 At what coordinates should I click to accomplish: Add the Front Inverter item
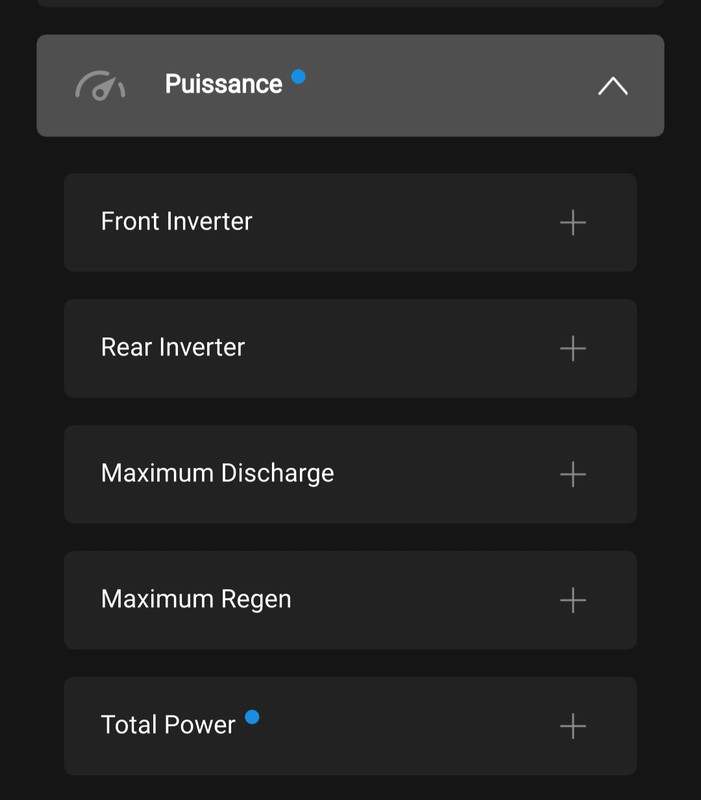(573, 222)
